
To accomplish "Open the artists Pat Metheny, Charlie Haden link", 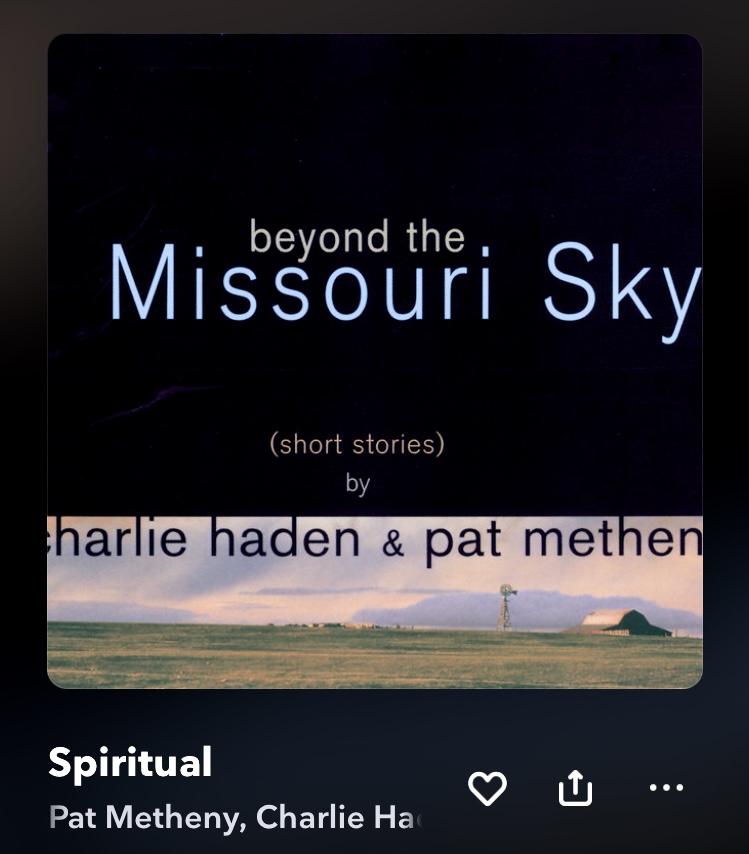I will pyautogui.click(x=235, y=817).
